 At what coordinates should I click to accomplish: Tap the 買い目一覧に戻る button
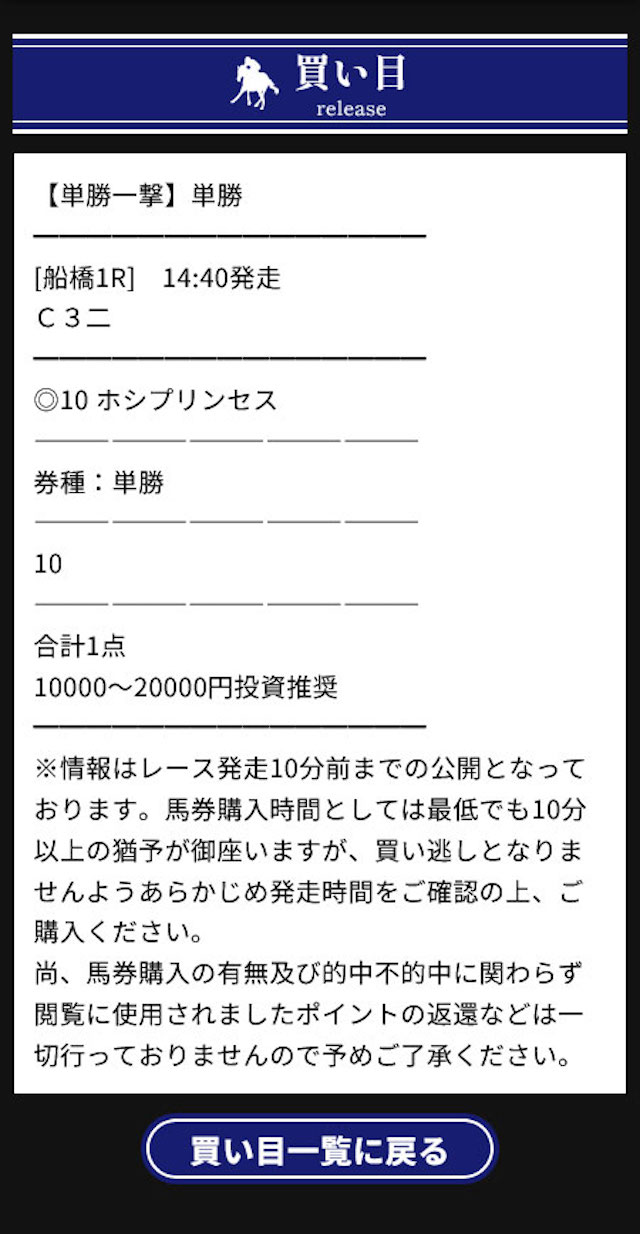coord(319,1150)
